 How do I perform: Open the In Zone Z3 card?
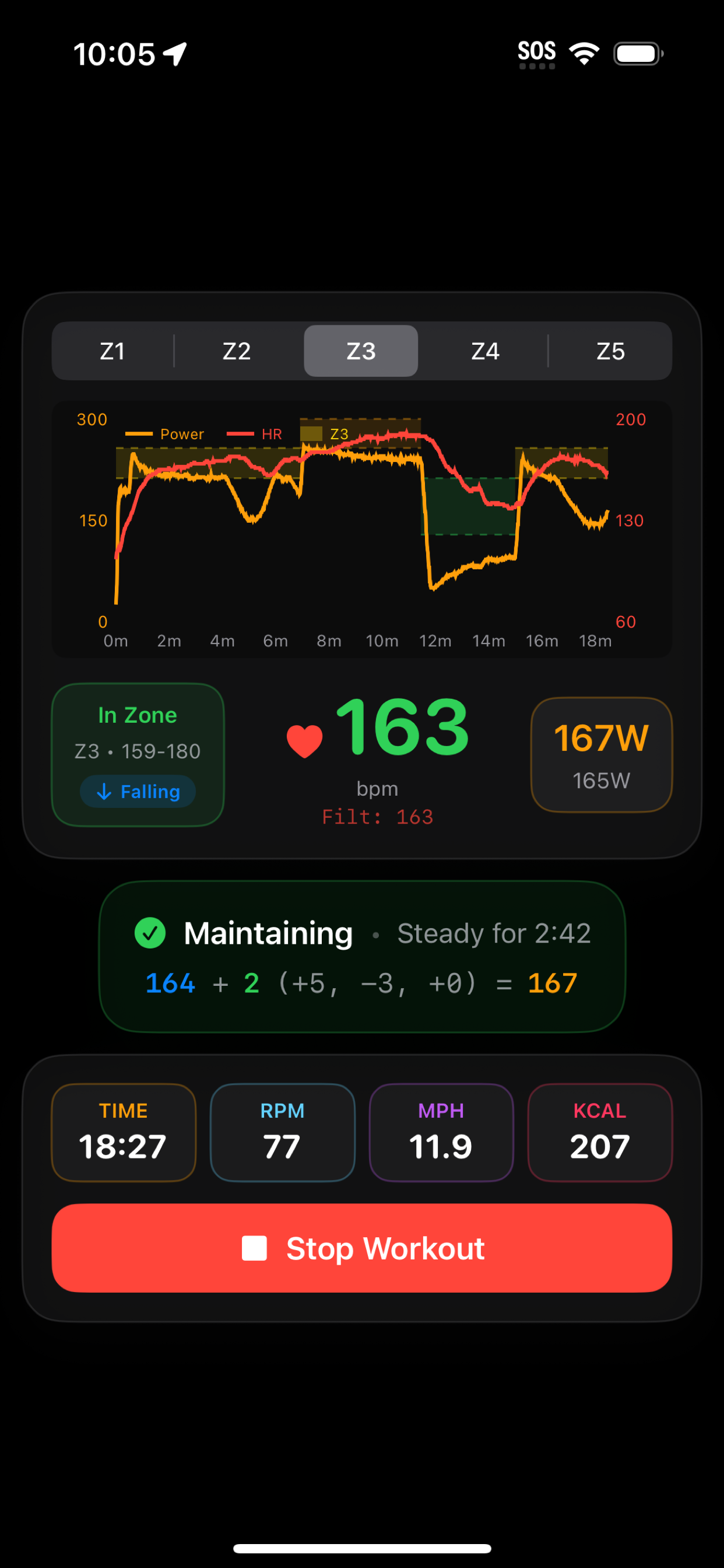point(138,755)
